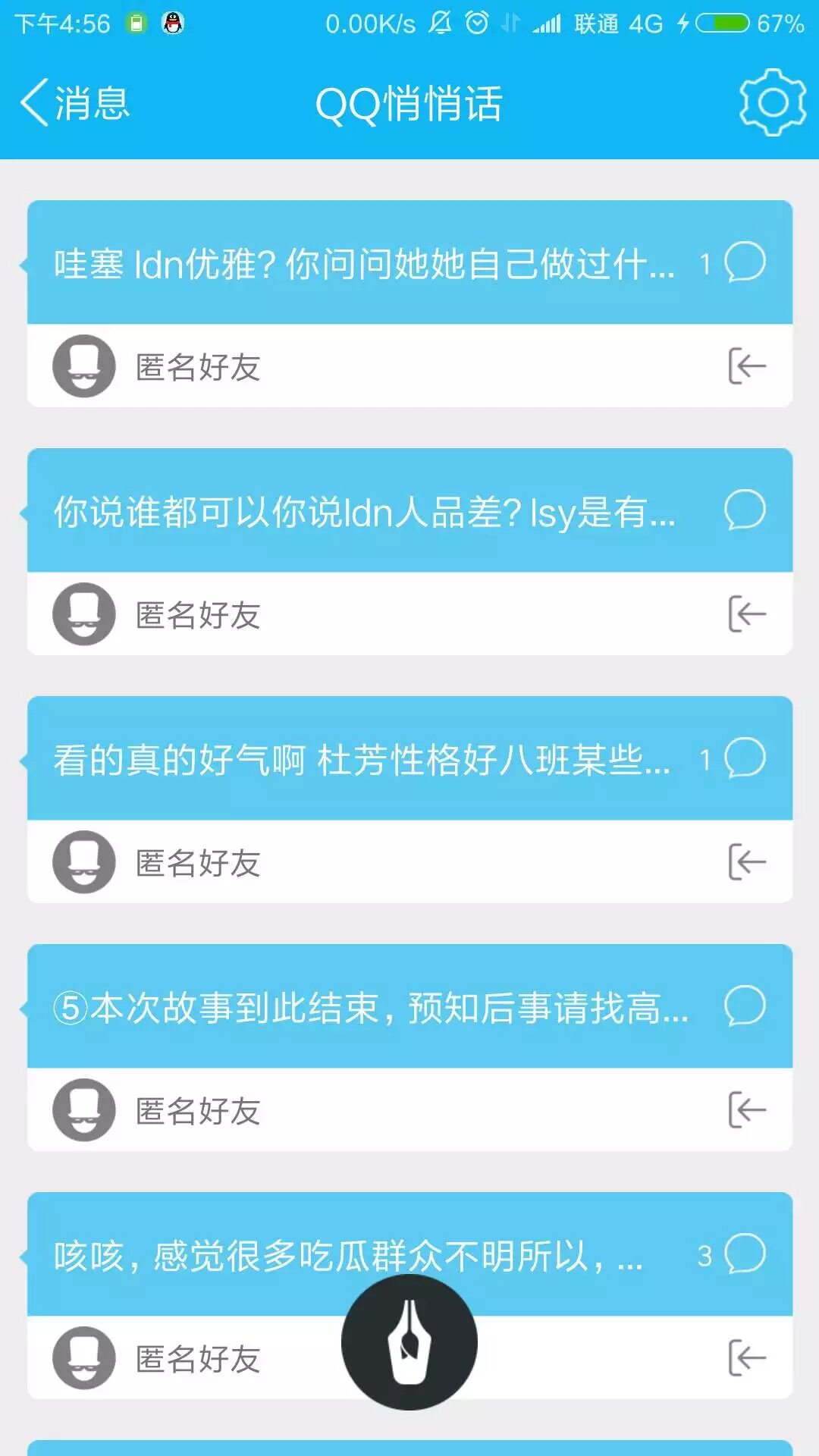Screen dimensions: 819x1456
Task: Tap the arrow icon below 你说谁都可以 whisper
Action: [747, 614]
